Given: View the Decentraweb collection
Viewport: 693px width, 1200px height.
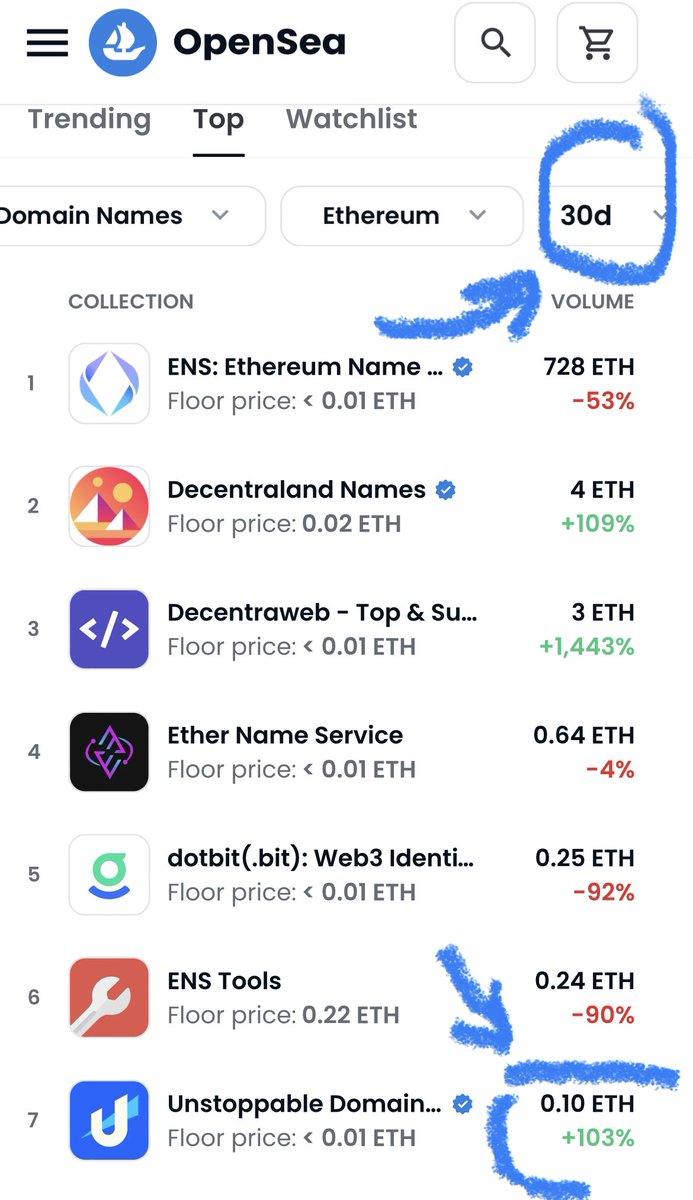Looking at the screenshot, I should click(x=322, y=613).
